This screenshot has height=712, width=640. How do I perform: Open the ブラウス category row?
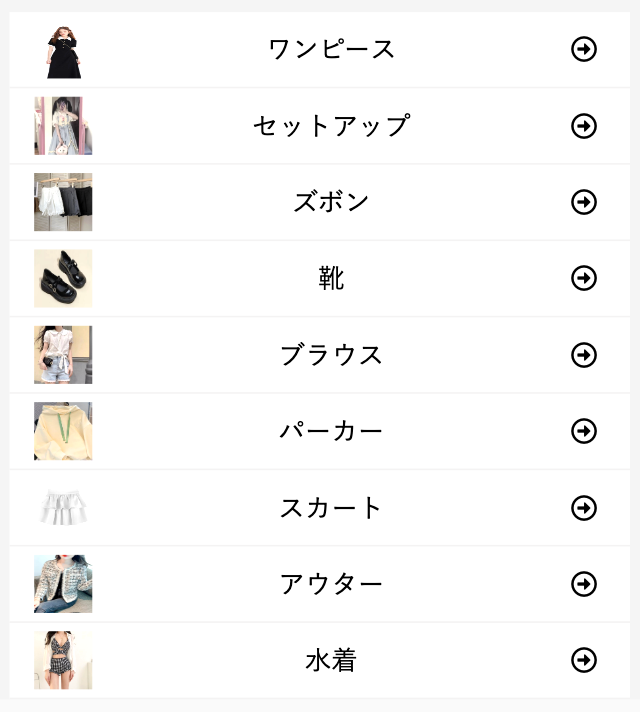click(331, 355)
